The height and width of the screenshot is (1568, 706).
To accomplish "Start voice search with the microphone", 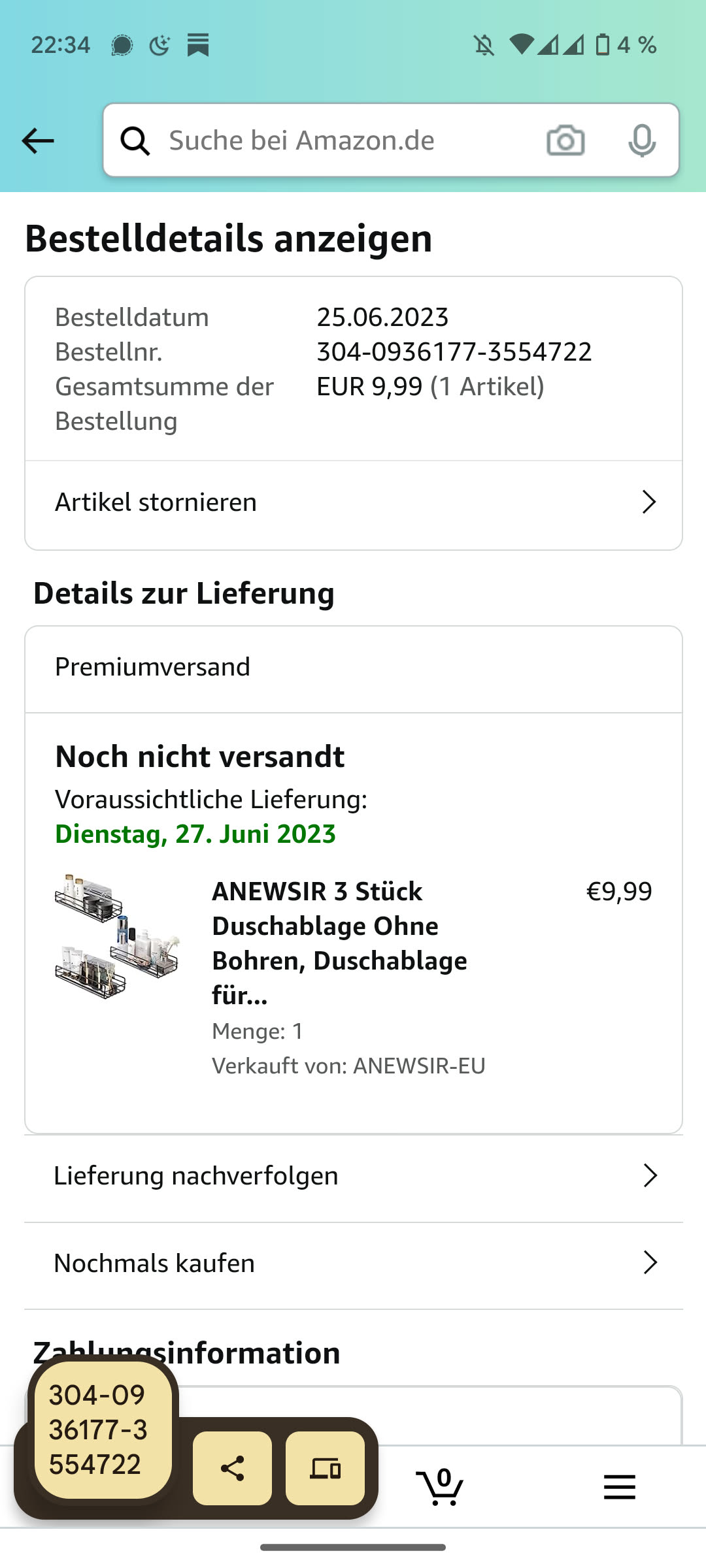I will [x=641, y=140].
